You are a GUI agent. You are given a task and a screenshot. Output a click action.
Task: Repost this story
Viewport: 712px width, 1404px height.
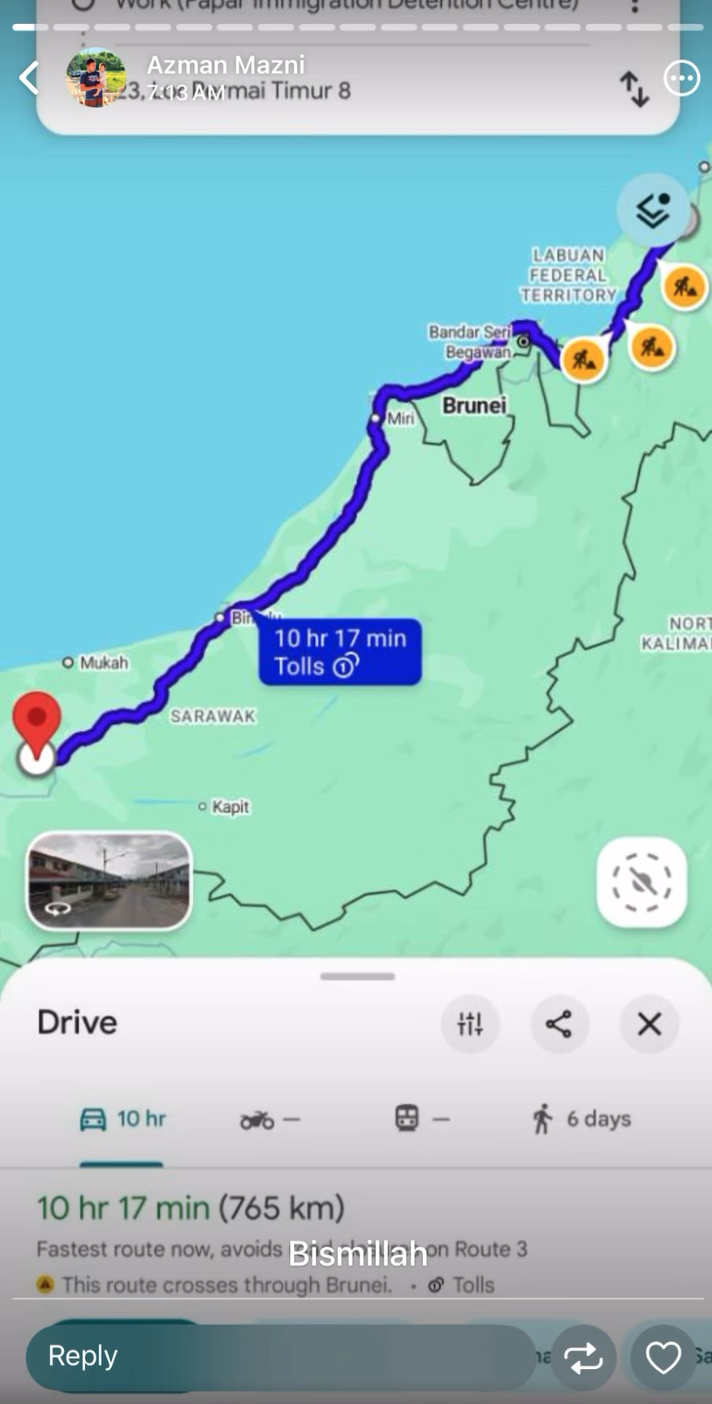(584, 1357)
